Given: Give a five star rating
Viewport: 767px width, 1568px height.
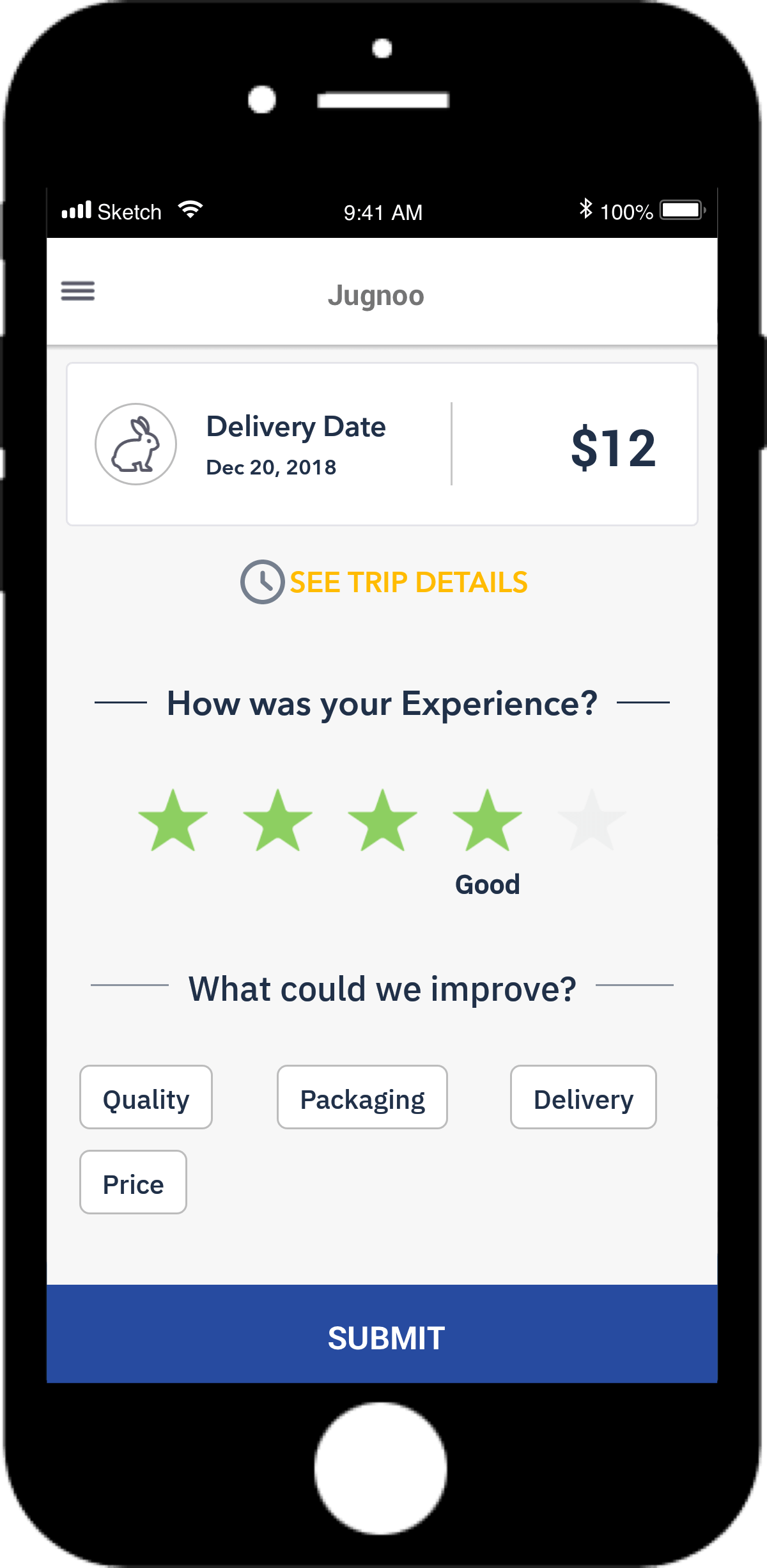Looking at the screenshot, I should pos(592,822).
